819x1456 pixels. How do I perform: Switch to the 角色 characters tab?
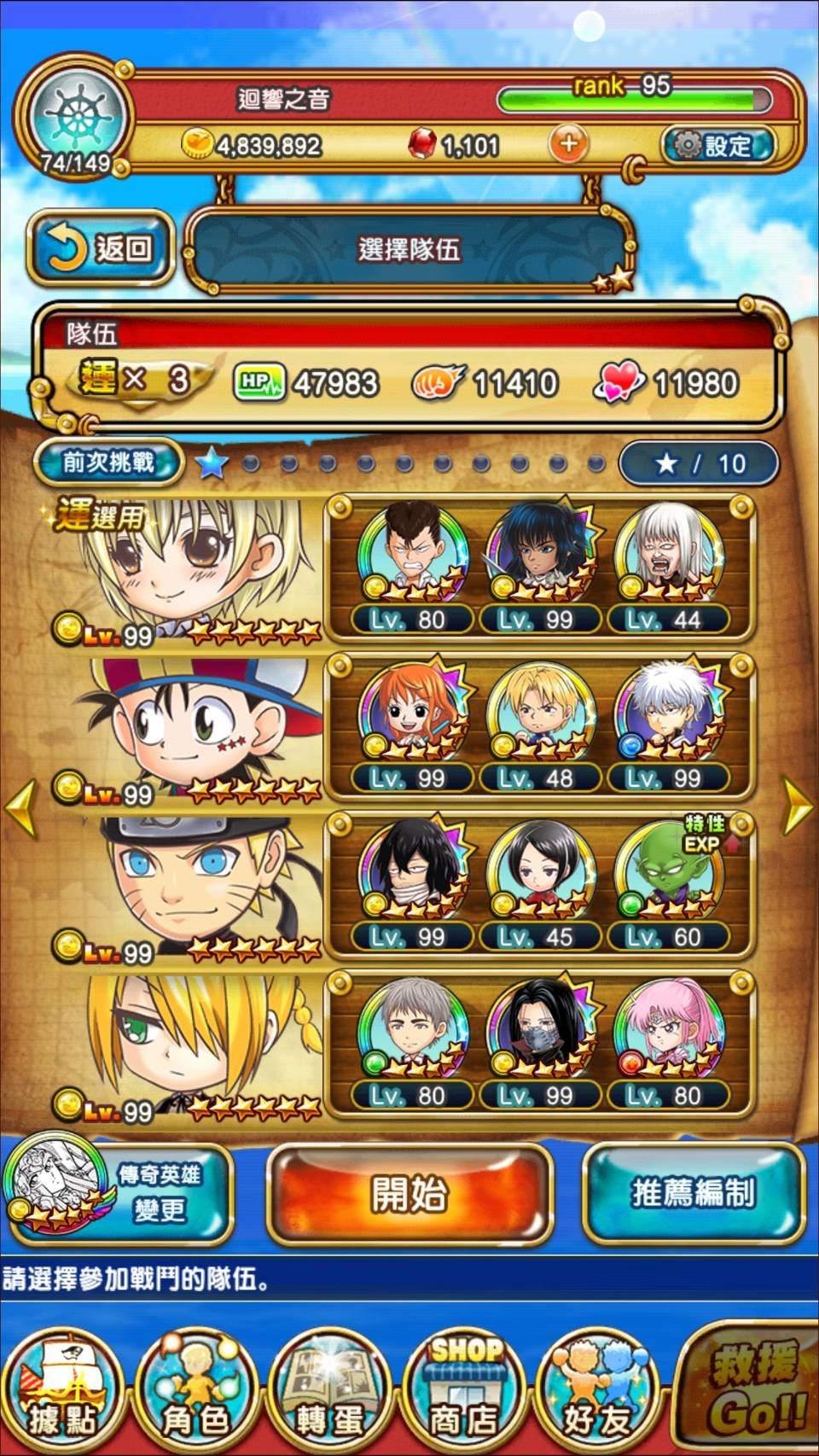pyautogui.click(x=196, y=1395)
